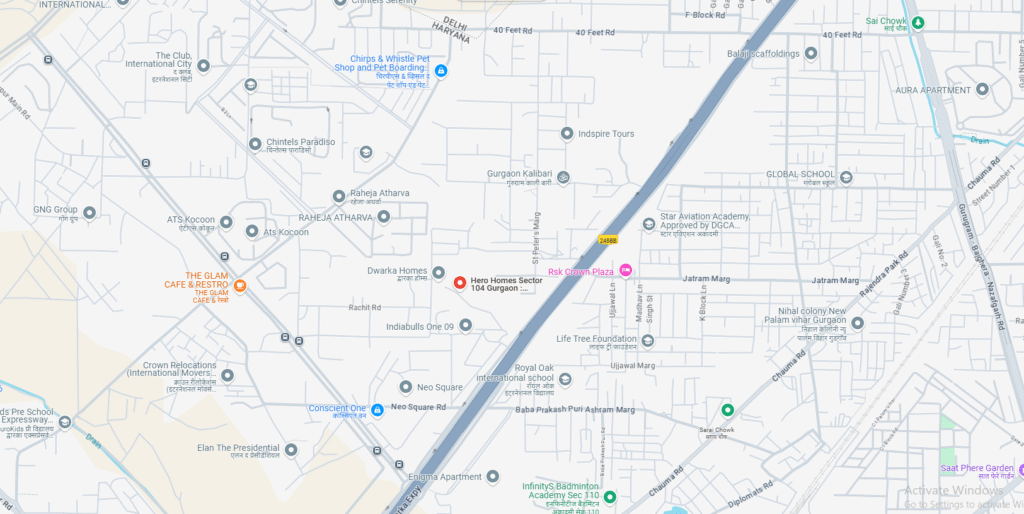This screenshot has height=514, width=1024.
Task: Open the Indspire Tours marker
Action: point(567,133)
